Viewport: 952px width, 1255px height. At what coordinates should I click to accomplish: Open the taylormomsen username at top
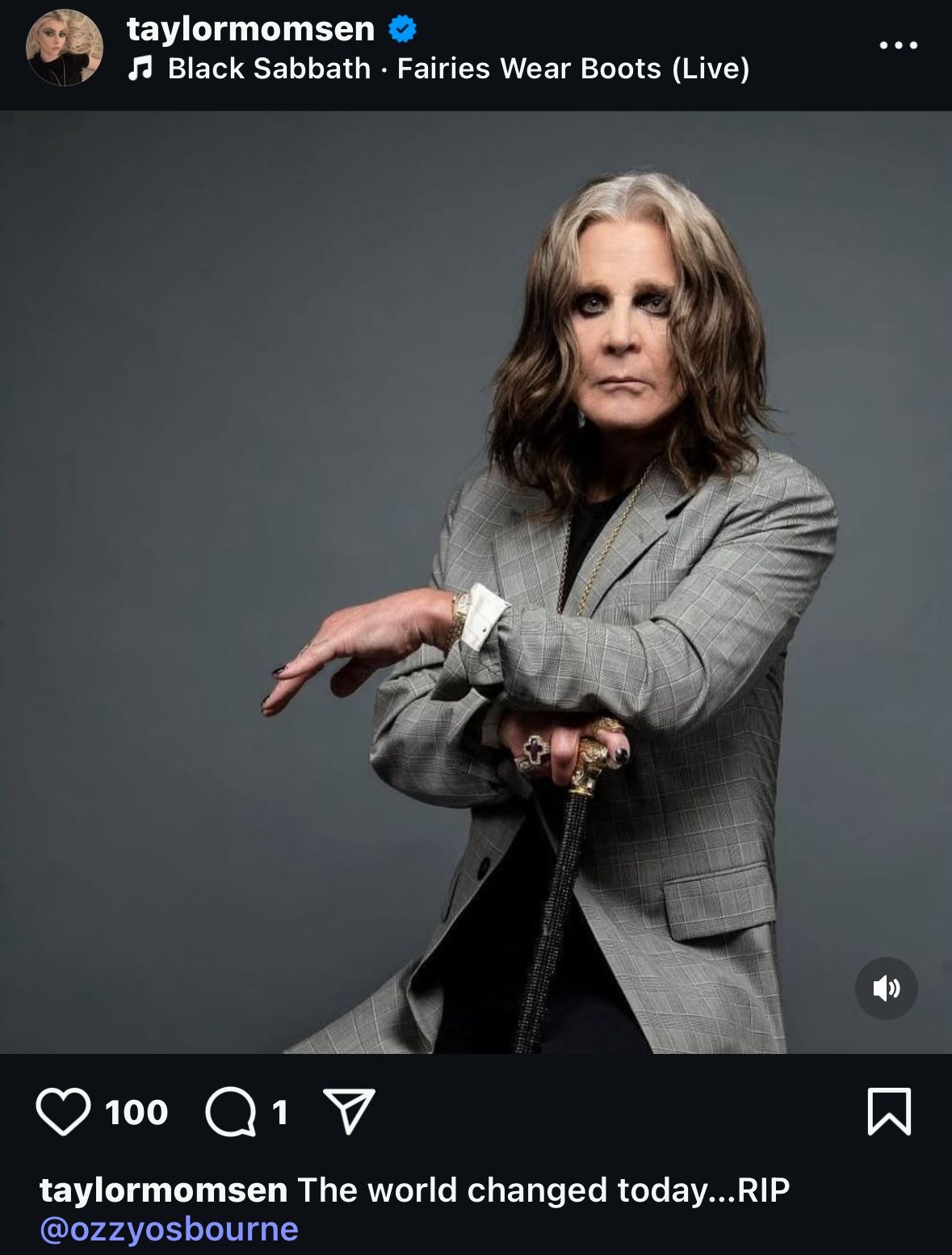pyautogui.click(x=250, y=29)
